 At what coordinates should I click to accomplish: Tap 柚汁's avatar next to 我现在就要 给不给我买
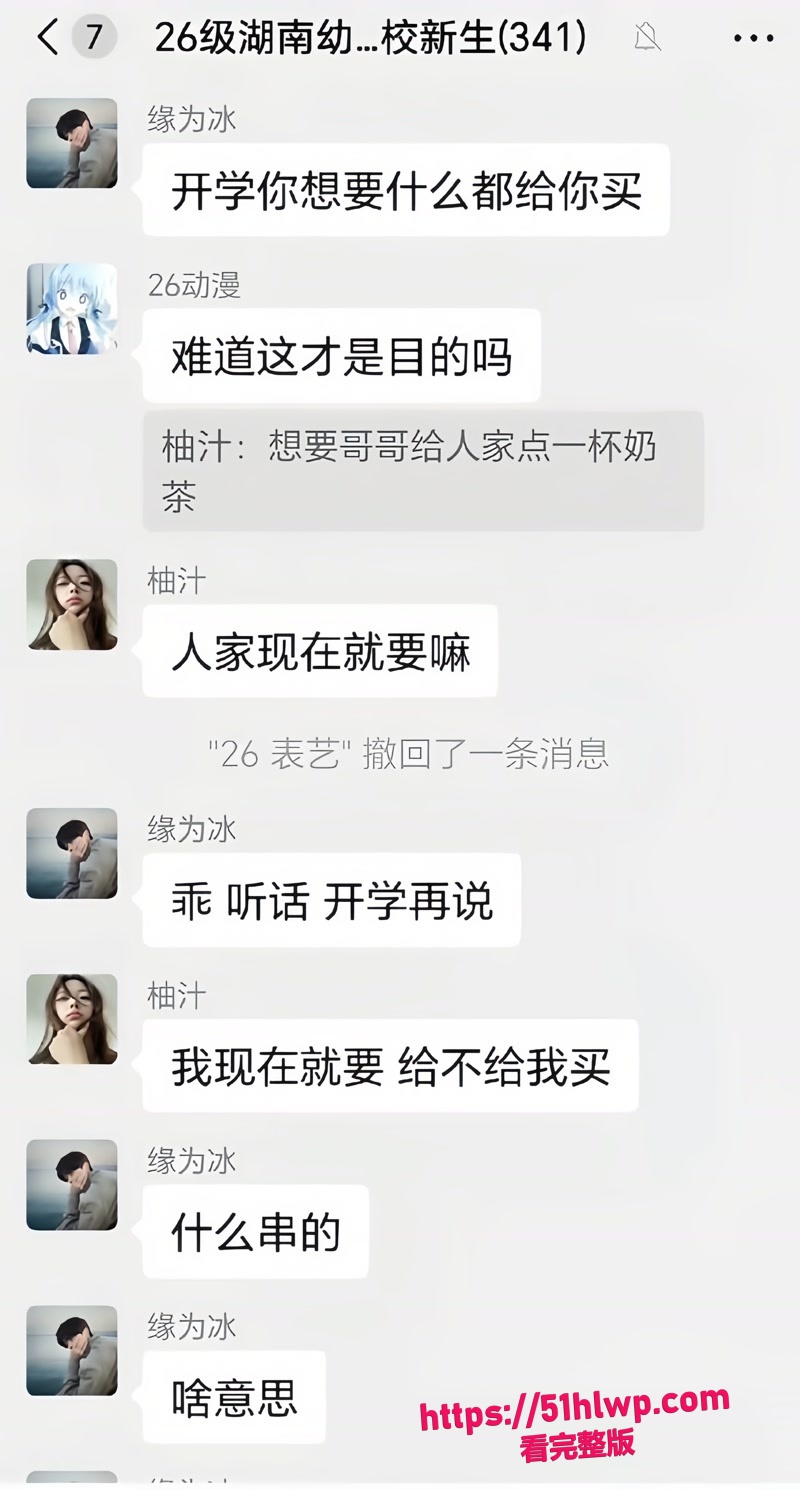pyautogui.click(x=72, y=1019)
